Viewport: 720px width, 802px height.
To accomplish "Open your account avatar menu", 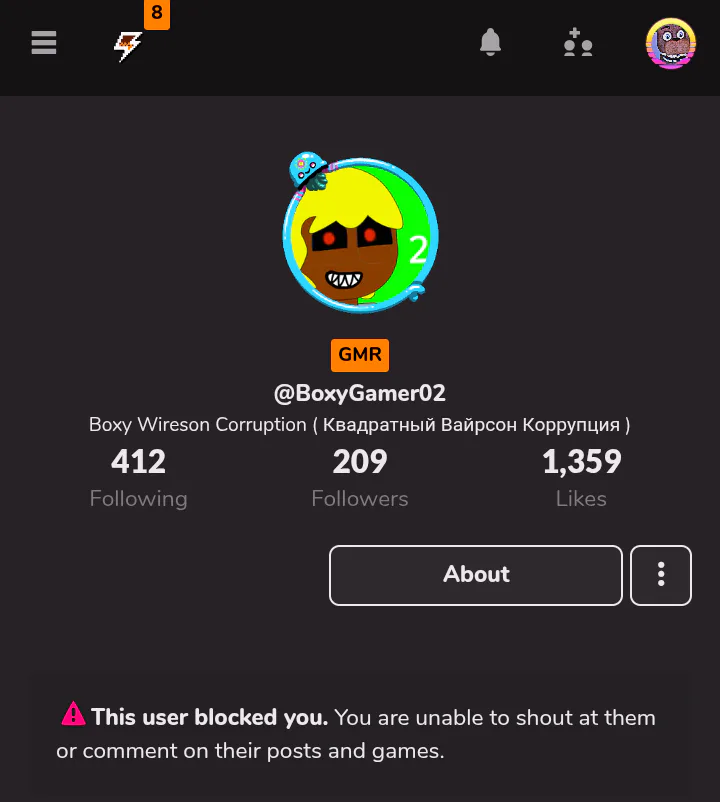I will (670, 44).
